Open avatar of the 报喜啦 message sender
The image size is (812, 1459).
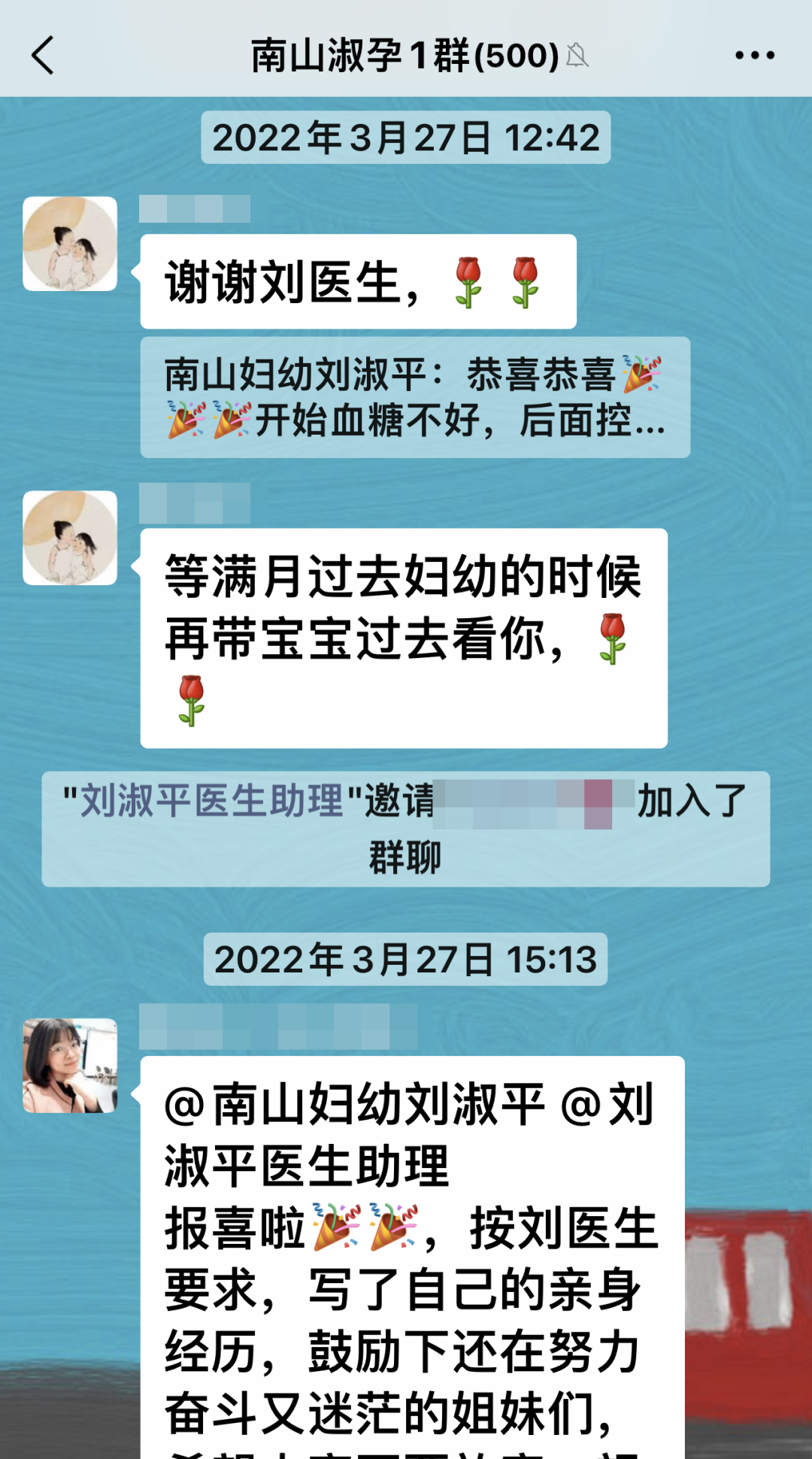click(x=70, y=1065)
